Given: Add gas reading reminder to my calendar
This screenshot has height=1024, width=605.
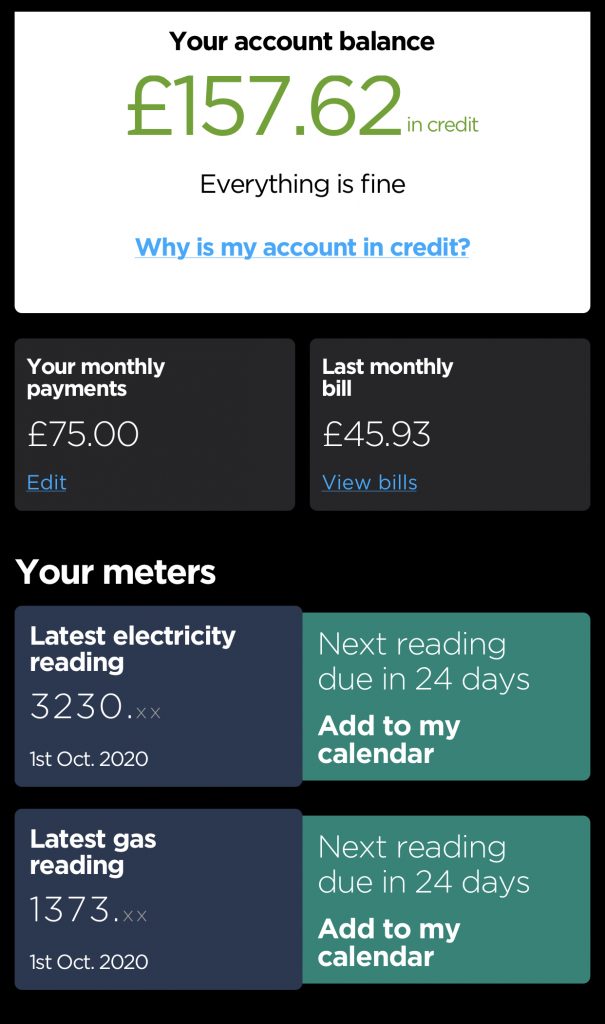Looking at the screenshot, I should (389, 942).
